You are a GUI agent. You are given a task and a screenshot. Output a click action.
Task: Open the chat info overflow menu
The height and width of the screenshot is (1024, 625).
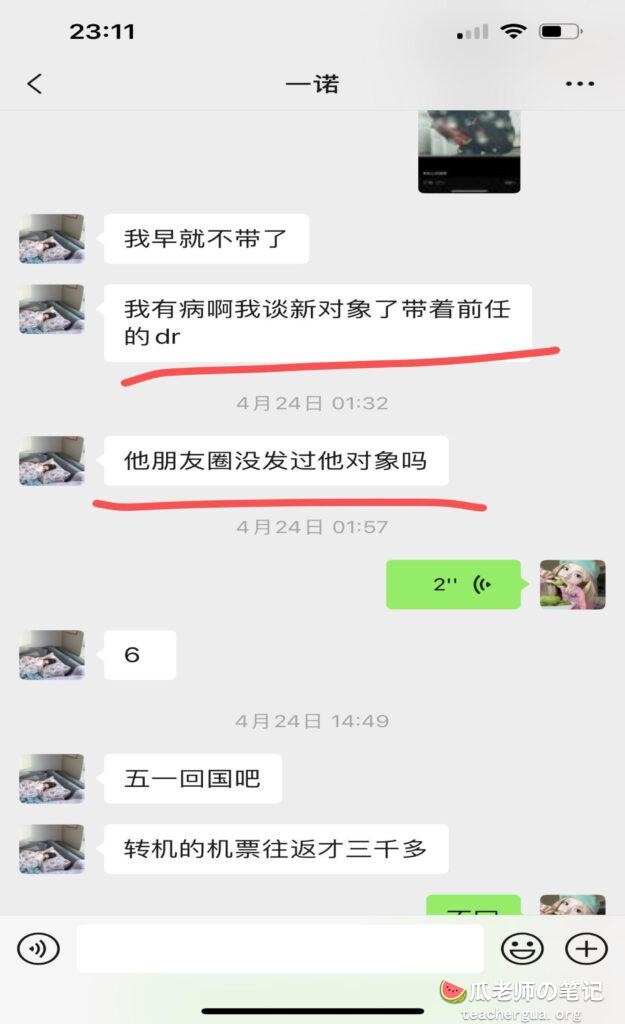pyautogui.click(x=580, y=84)
